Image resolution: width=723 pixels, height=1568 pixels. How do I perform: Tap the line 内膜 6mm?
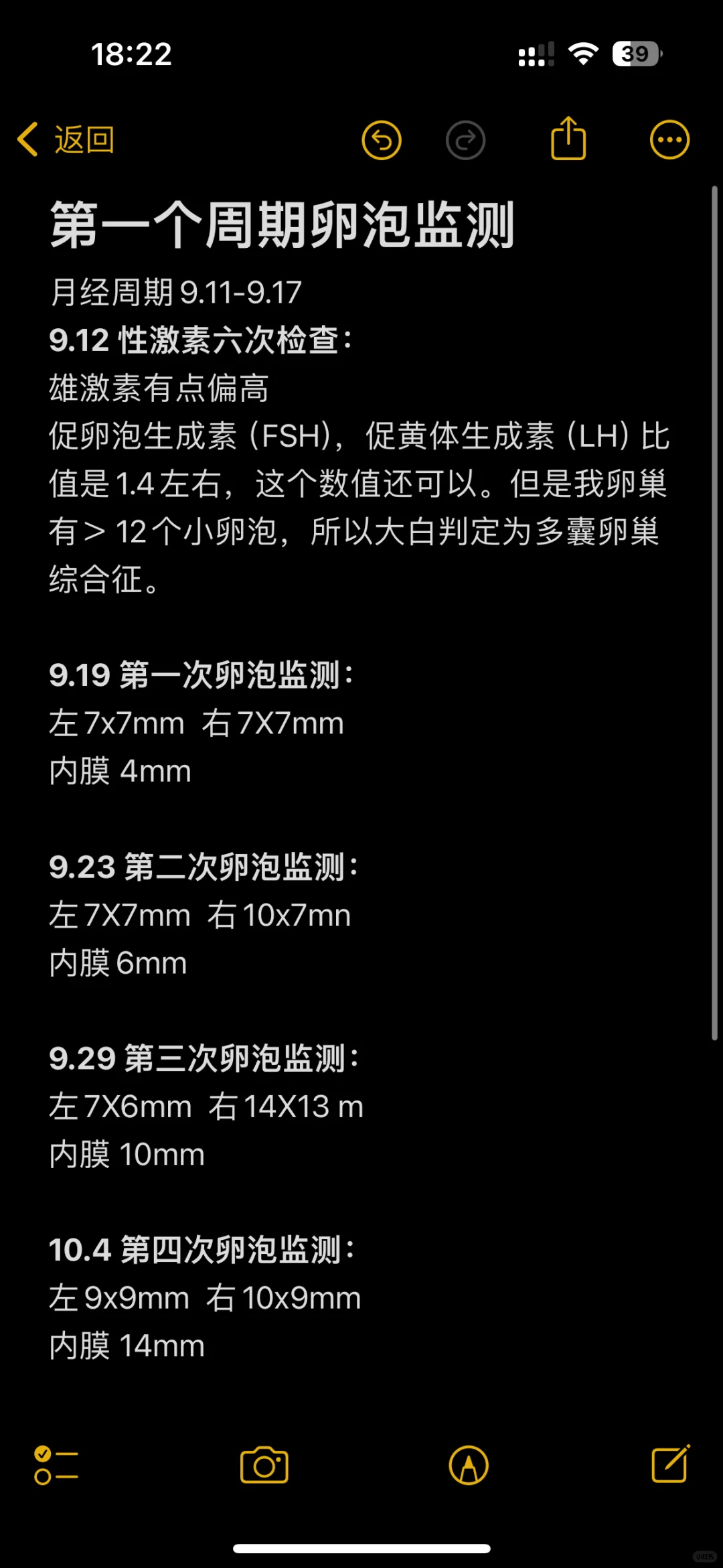[x=118, y=963]
